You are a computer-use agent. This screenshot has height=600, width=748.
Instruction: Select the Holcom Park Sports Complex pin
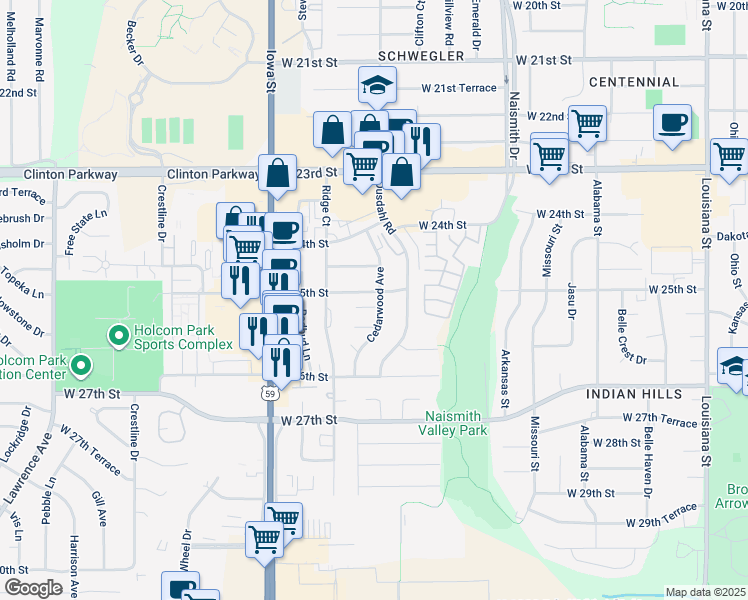[x=119, y=334]
